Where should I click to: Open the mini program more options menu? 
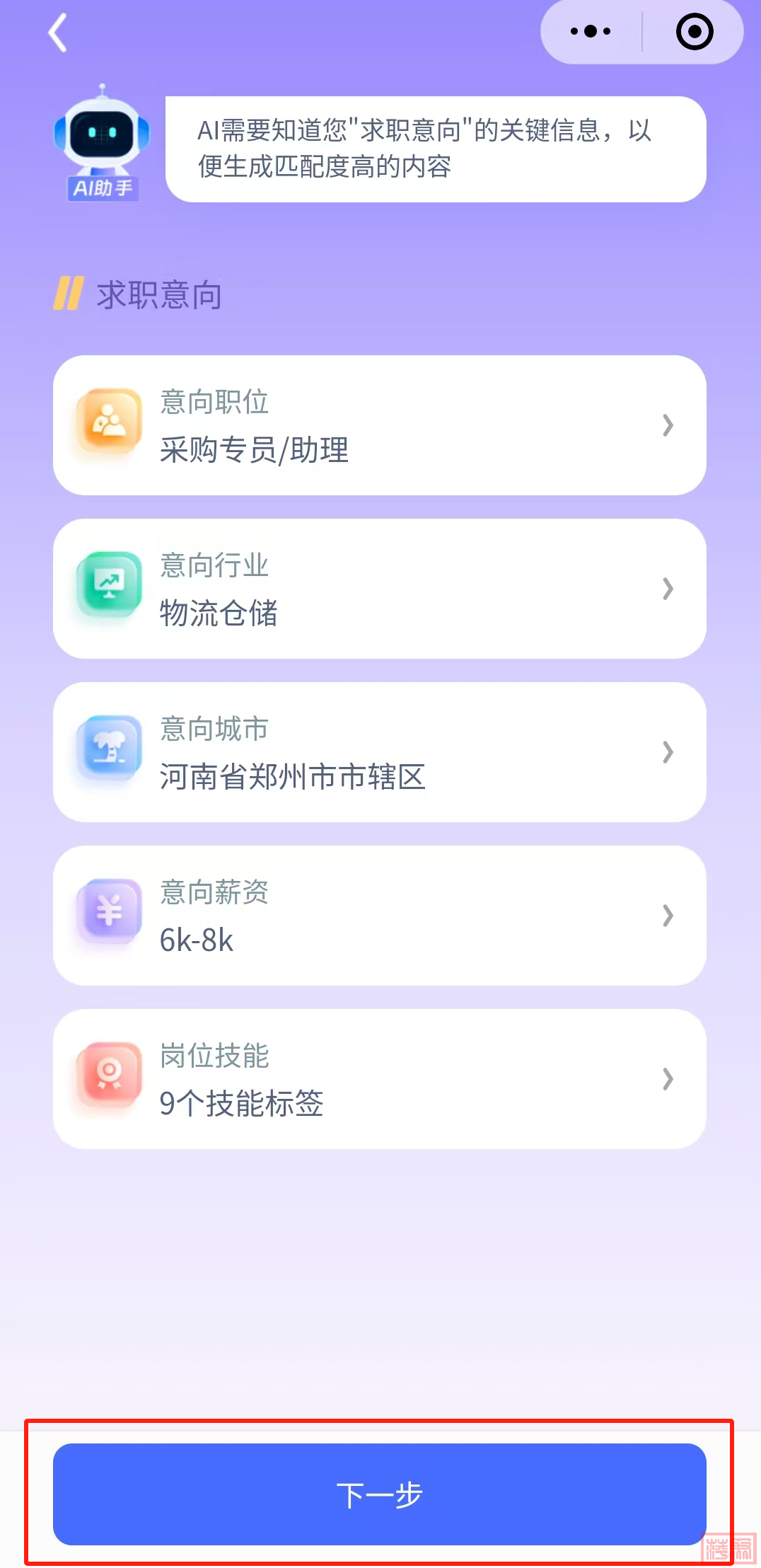point(591,31)
